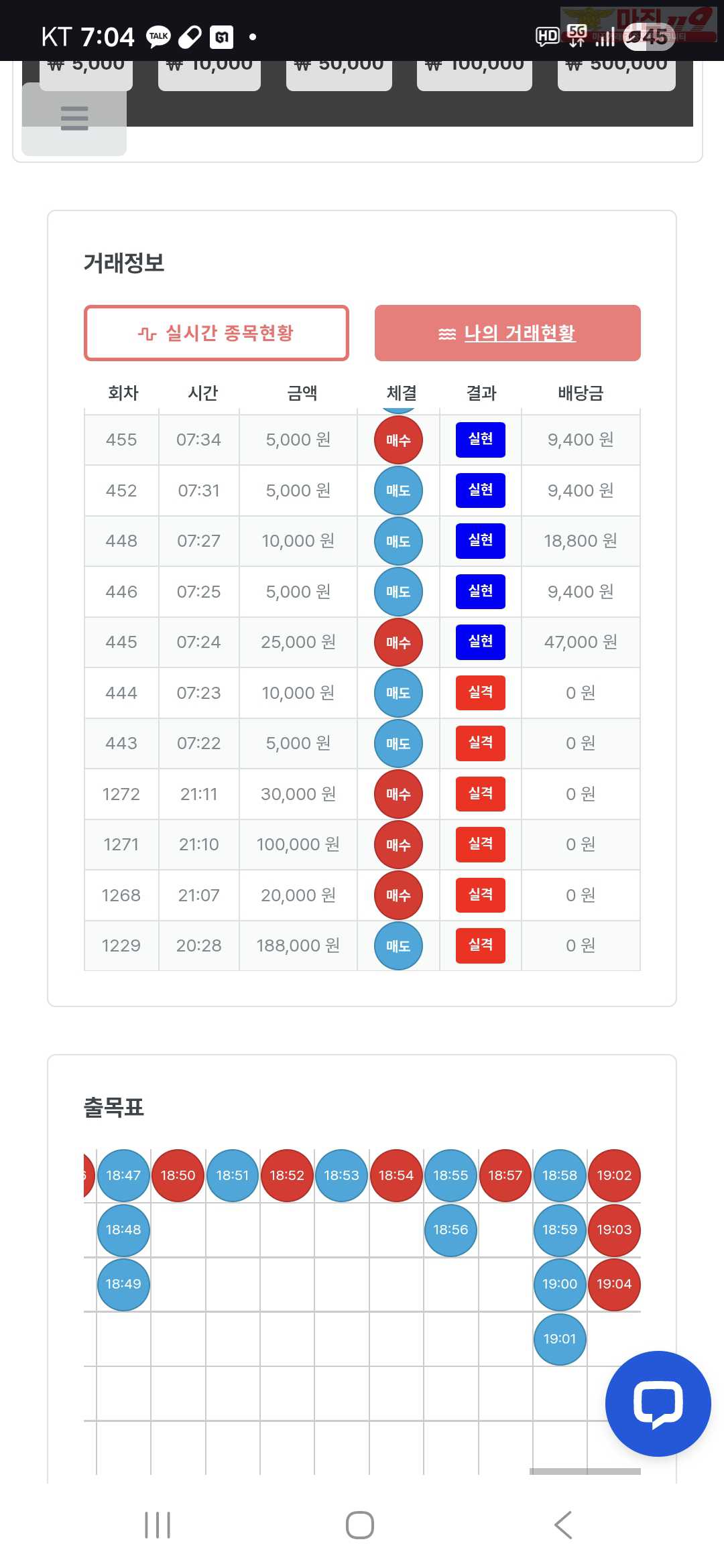This screenshot has width=724, height=1568.
Task: Open recent apps from navigation bar
Action: coord(158,1525)
